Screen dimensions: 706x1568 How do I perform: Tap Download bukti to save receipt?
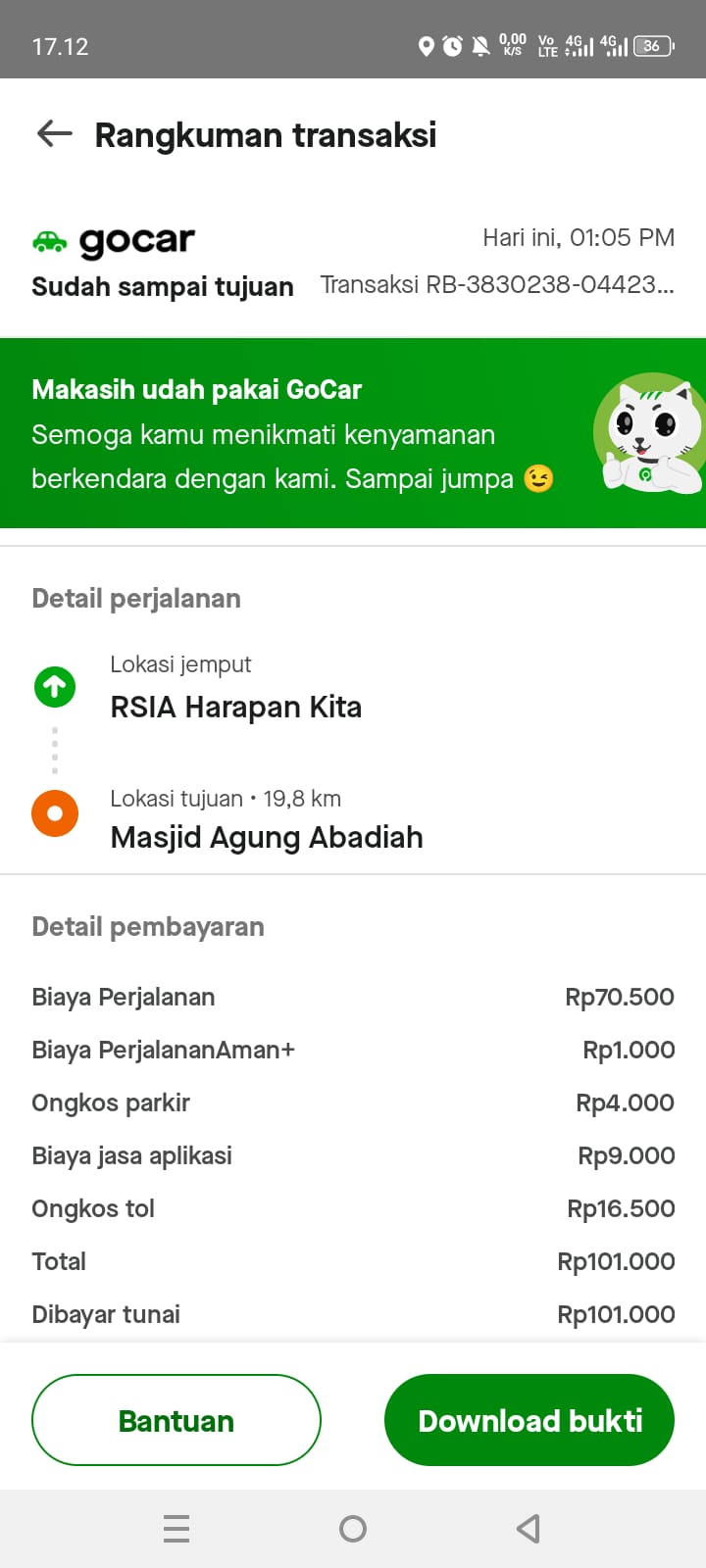pyautogui.click(x=529, y=1420)
